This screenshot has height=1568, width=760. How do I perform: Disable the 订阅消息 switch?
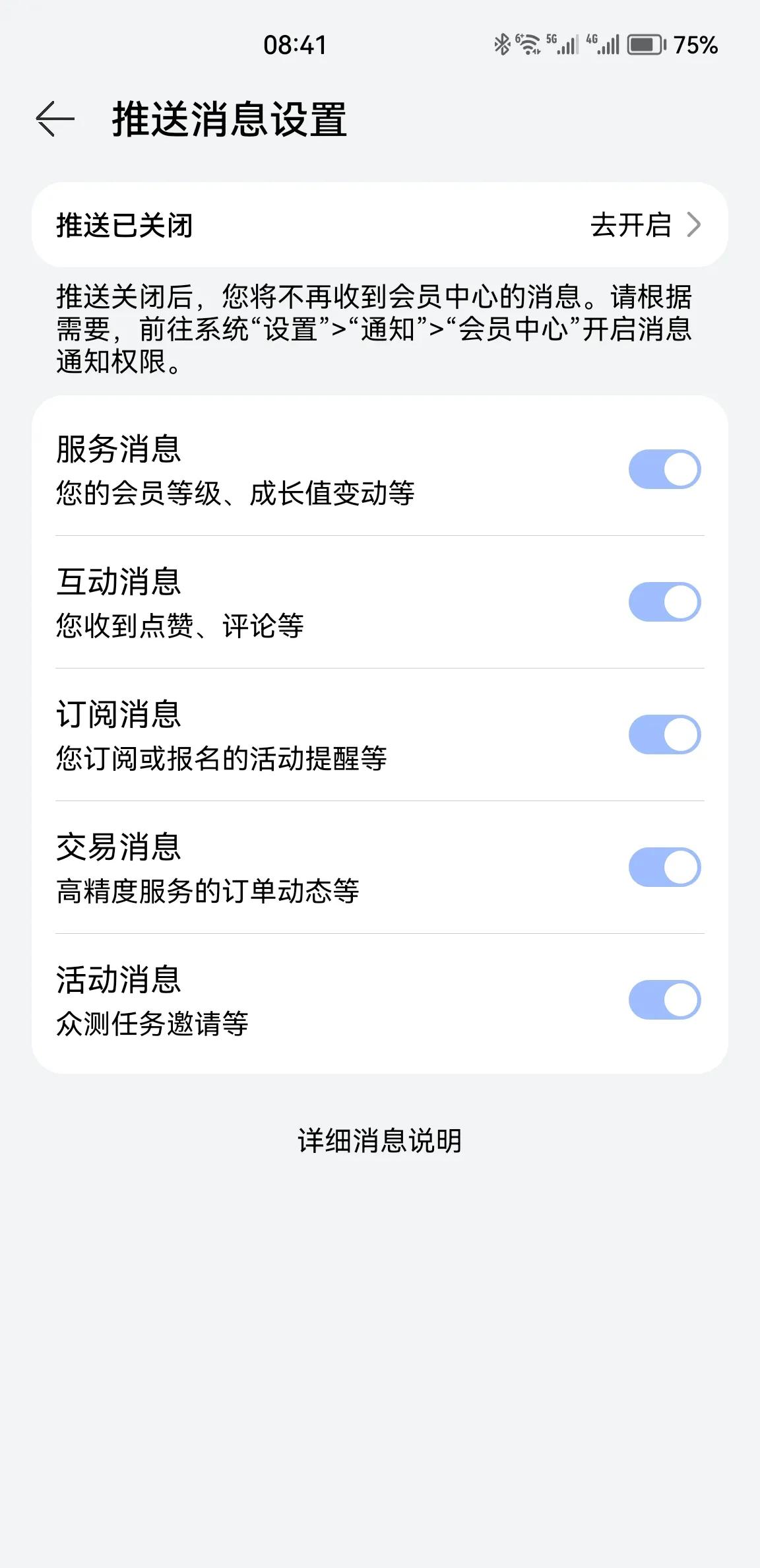pyautogui.click(x=664, y=735)
